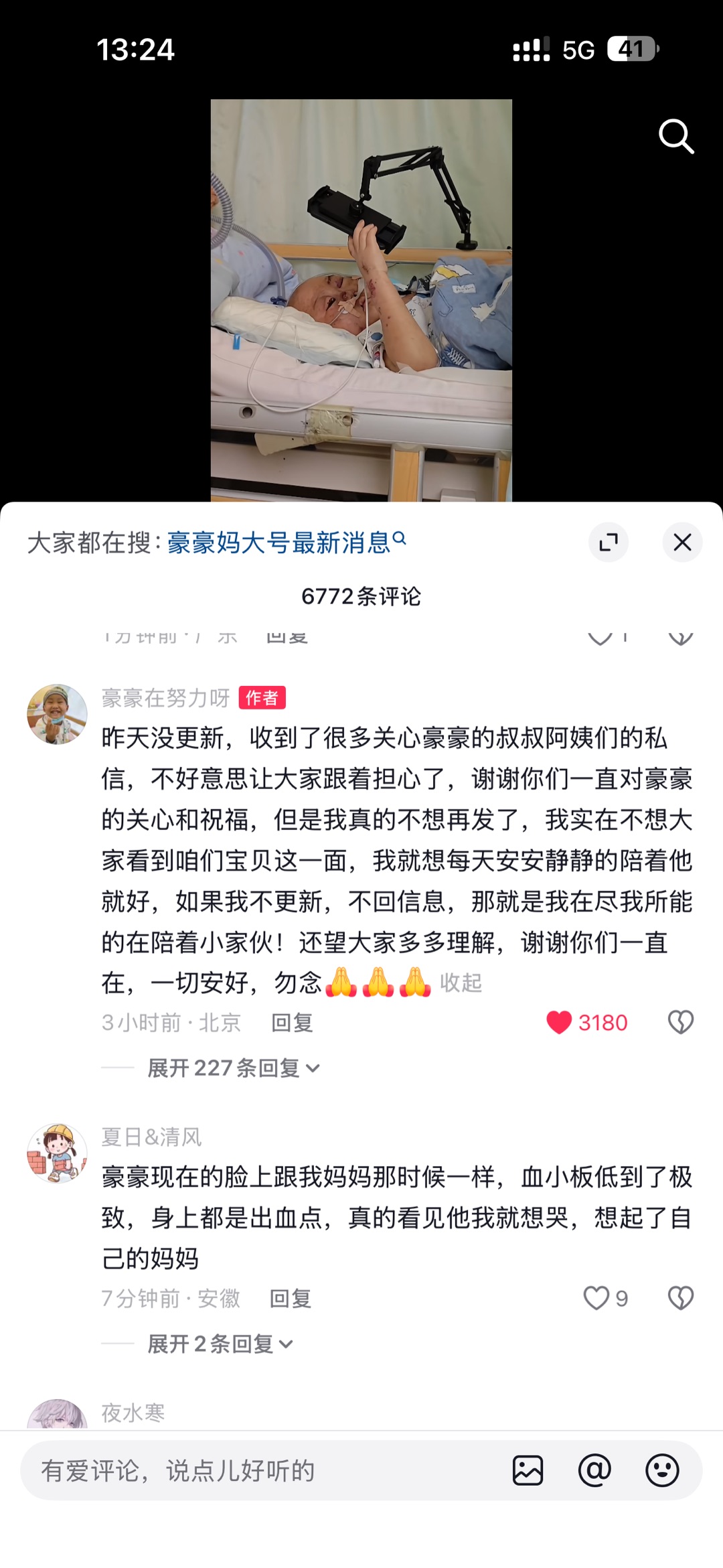Collapse the author's comment with 收起
The width and height of the screenshot is (723, 1568).
tap(461, 983)
